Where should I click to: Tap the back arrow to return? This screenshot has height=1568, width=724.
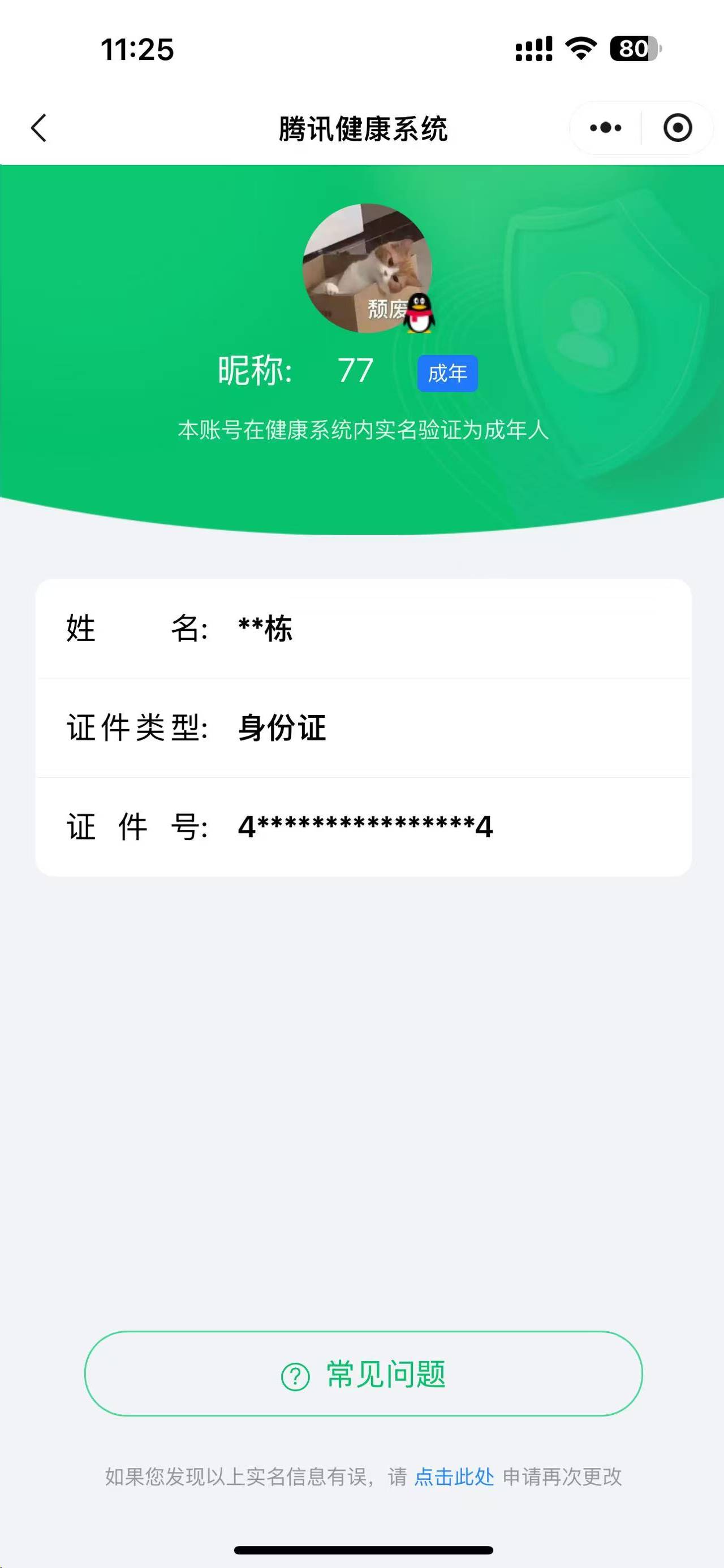(38, 127)
